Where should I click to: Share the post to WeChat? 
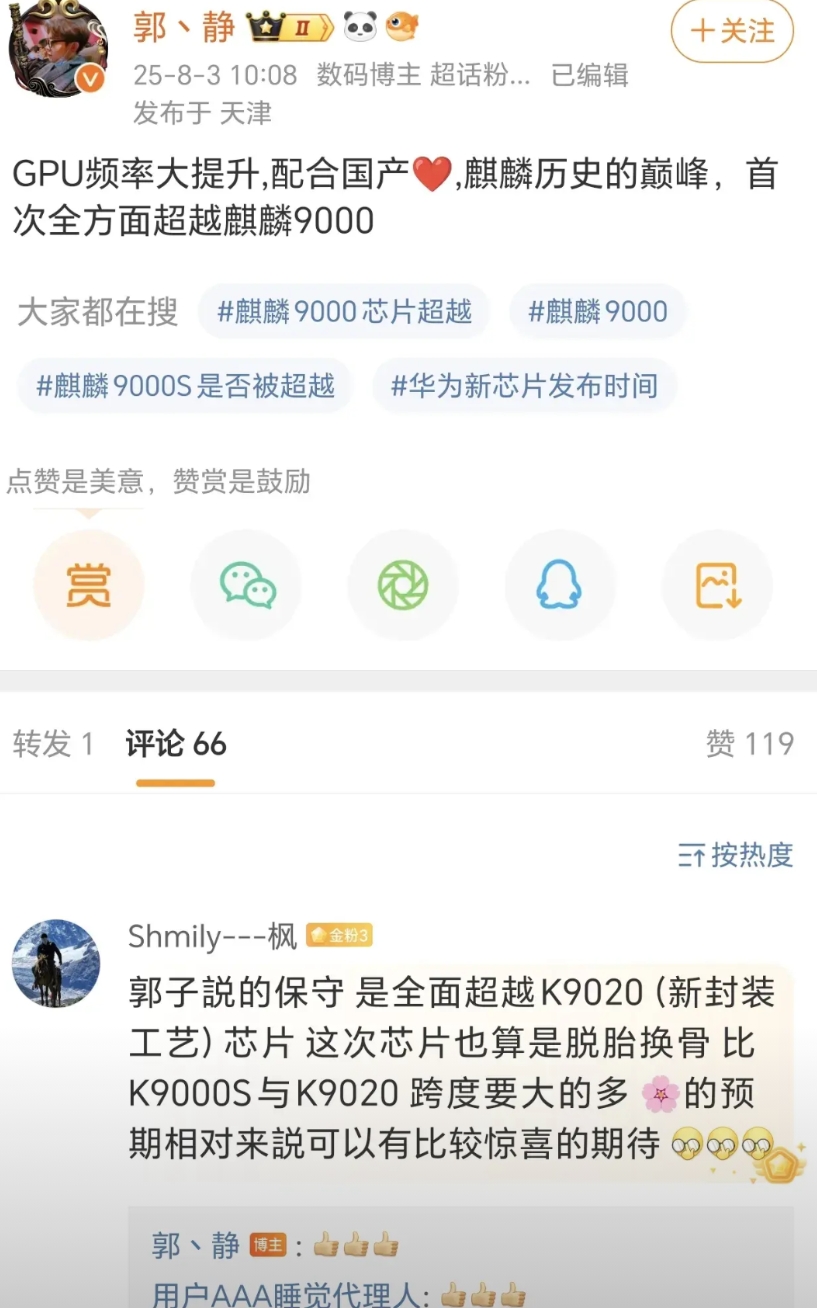pyautogui.click(x=246, y=585)
